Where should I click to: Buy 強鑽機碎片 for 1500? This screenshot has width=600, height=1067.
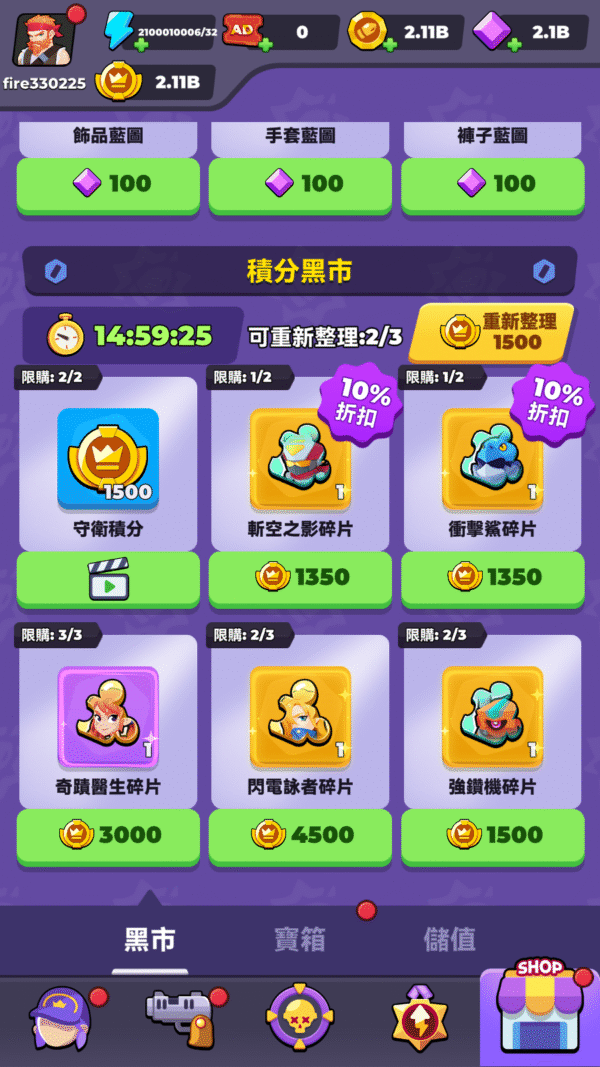pos(492,835)
